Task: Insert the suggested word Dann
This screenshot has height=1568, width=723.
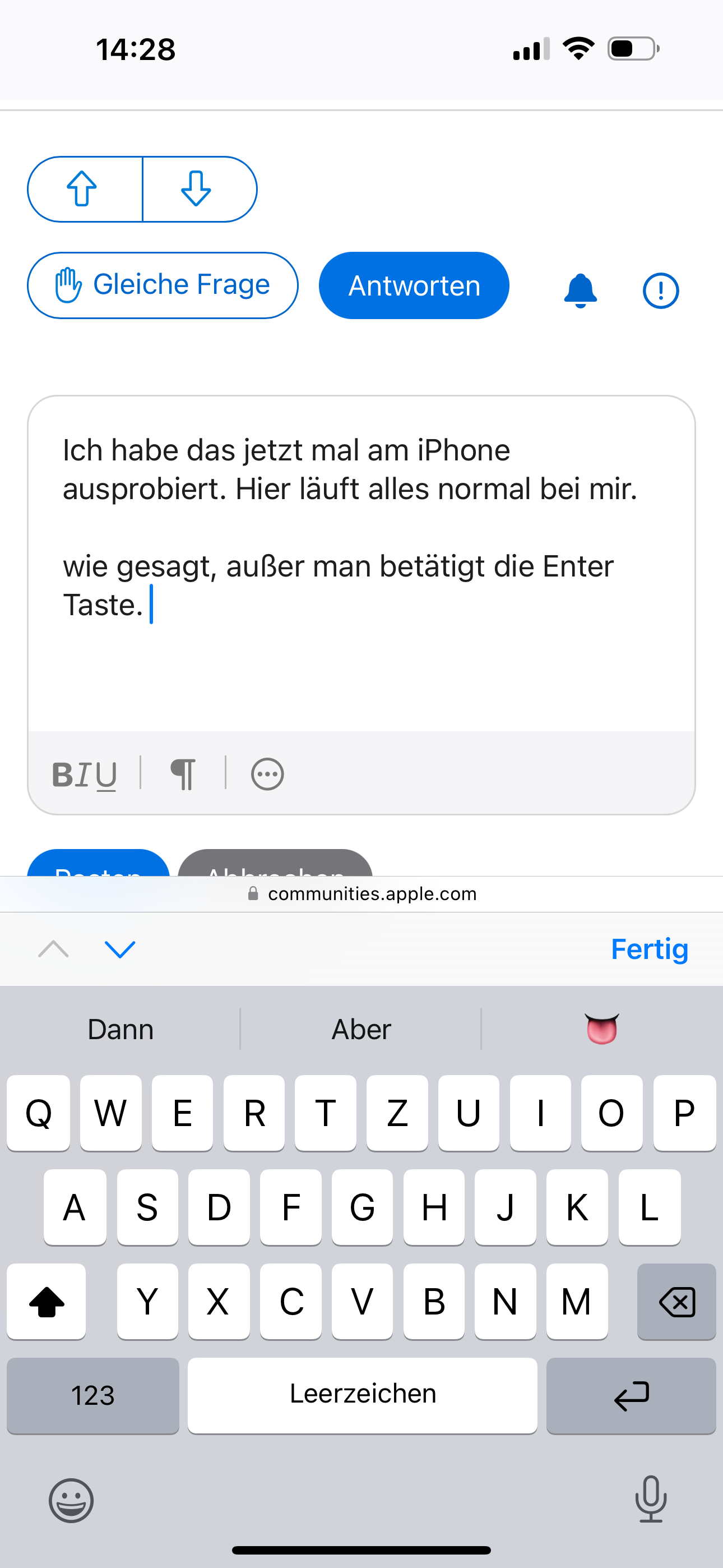Action: pos(121,1029)
